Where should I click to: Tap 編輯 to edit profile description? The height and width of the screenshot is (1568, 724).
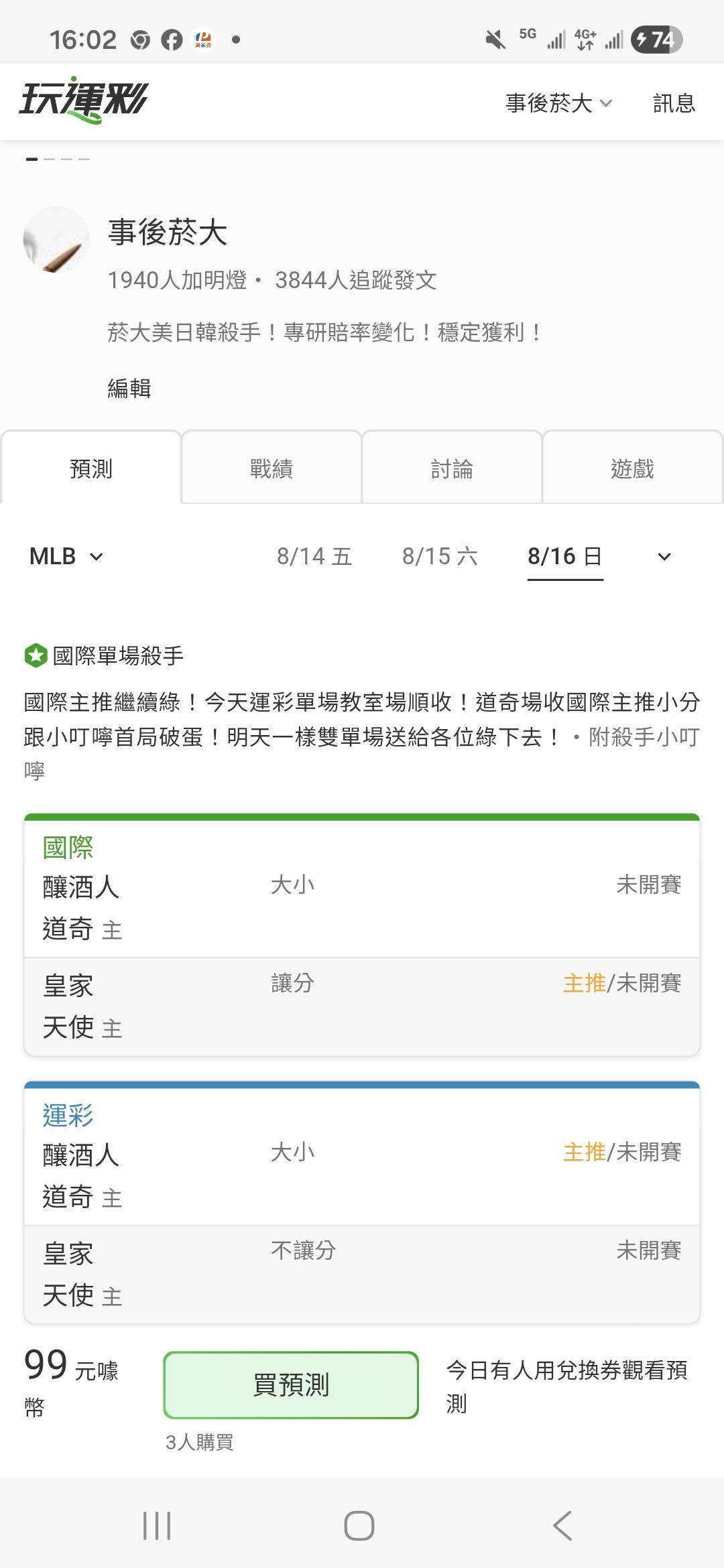pyautogui.click(x=129, y=388)
